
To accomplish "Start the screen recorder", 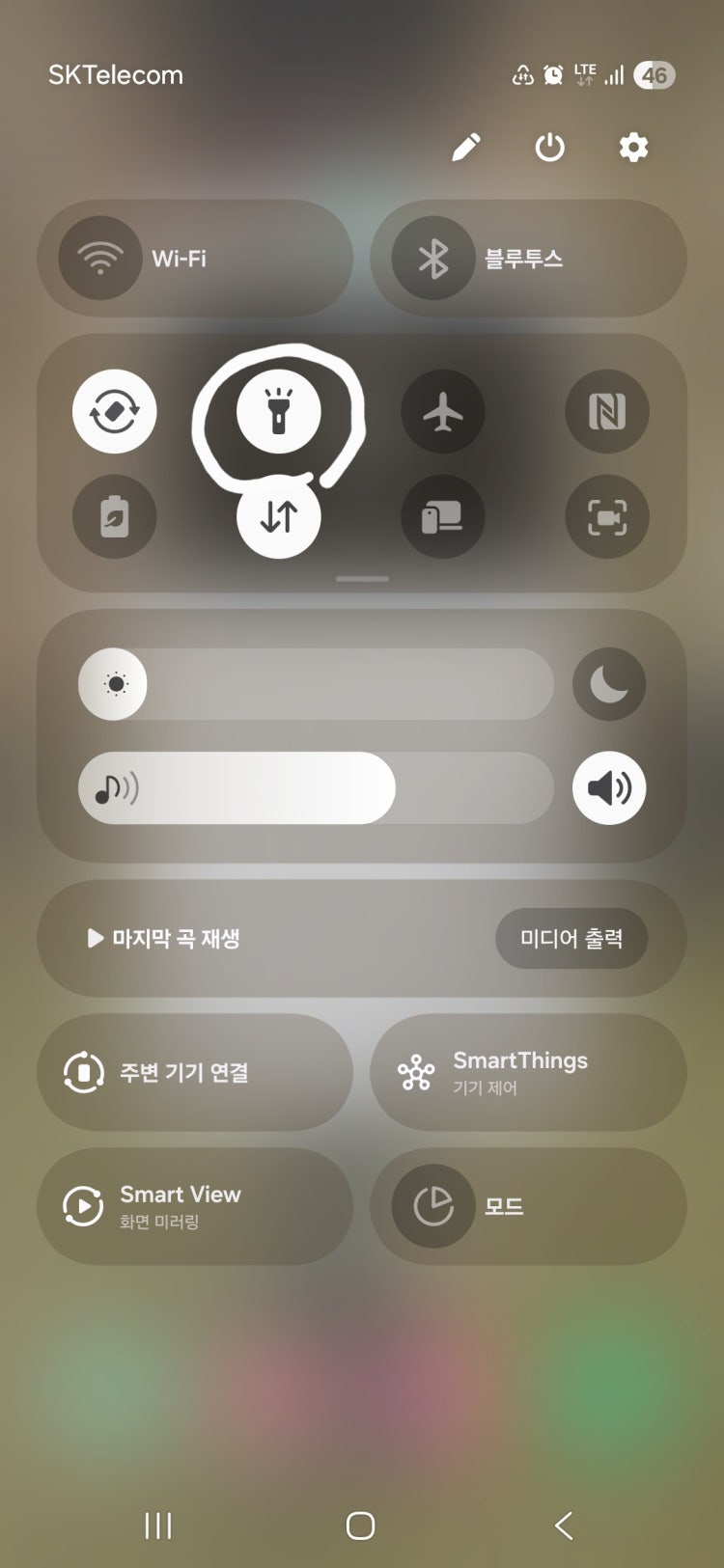I will [607, 517].
